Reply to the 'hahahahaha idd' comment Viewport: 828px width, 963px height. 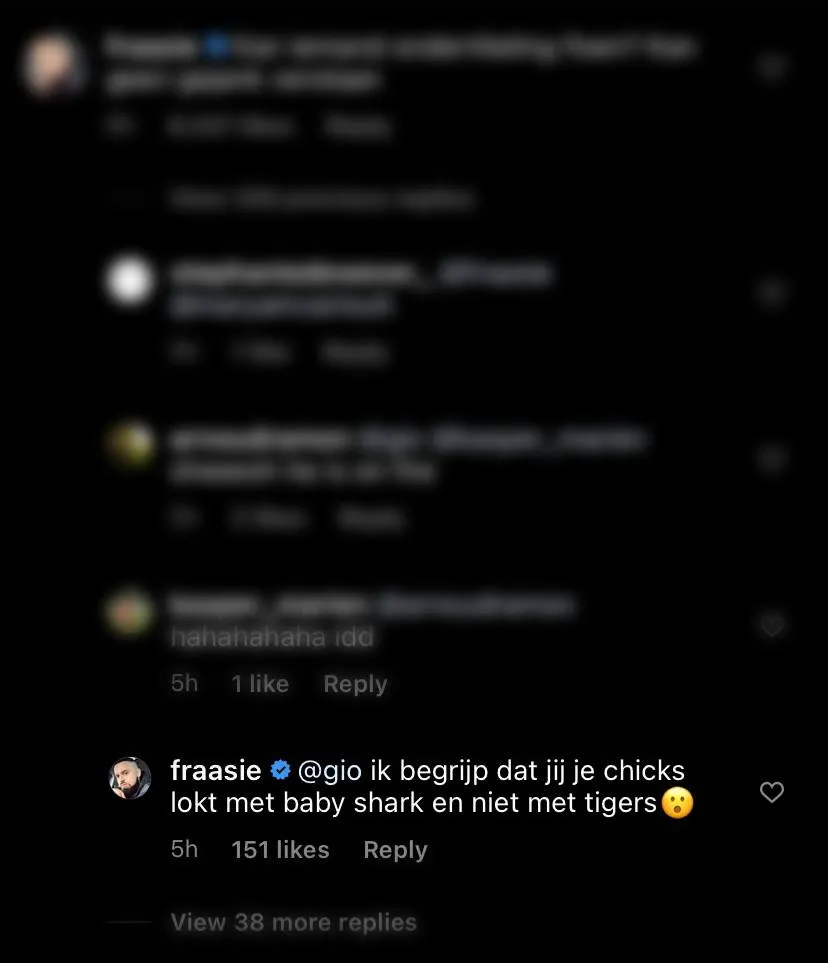[x=355, y=684]
